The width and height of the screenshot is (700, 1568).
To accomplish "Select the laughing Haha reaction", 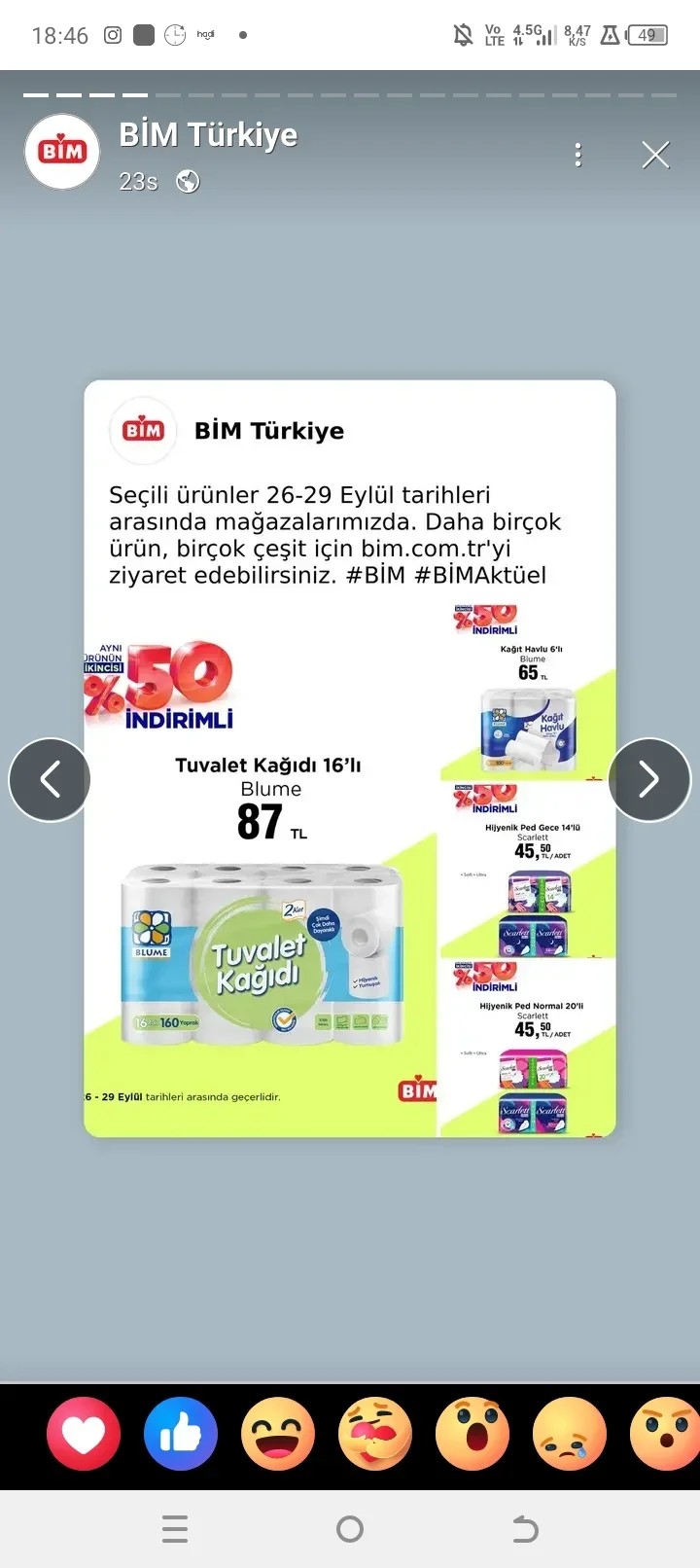I will pyautogui.click(x=278, y=1433).
